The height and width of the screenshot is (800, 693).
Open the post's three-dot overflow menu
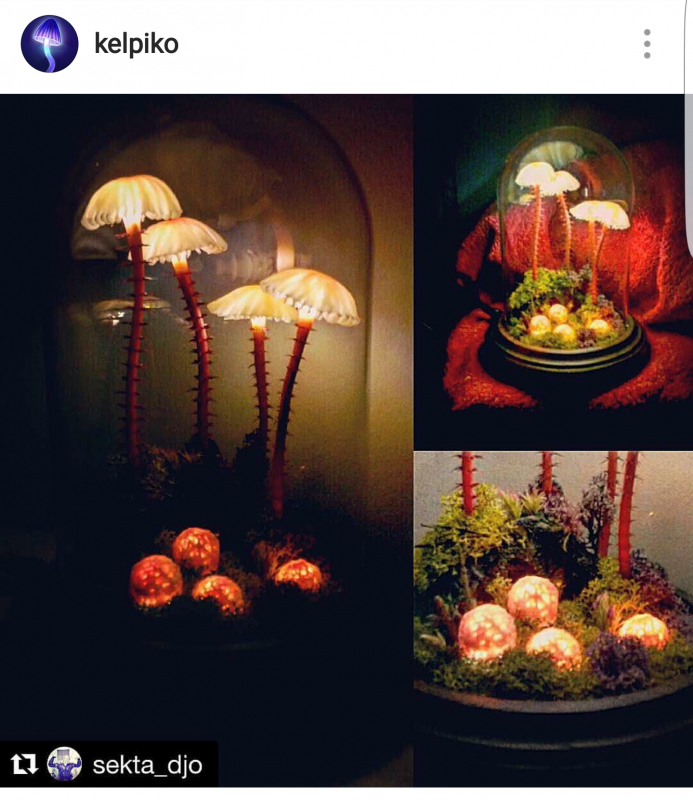coord(647,44)
